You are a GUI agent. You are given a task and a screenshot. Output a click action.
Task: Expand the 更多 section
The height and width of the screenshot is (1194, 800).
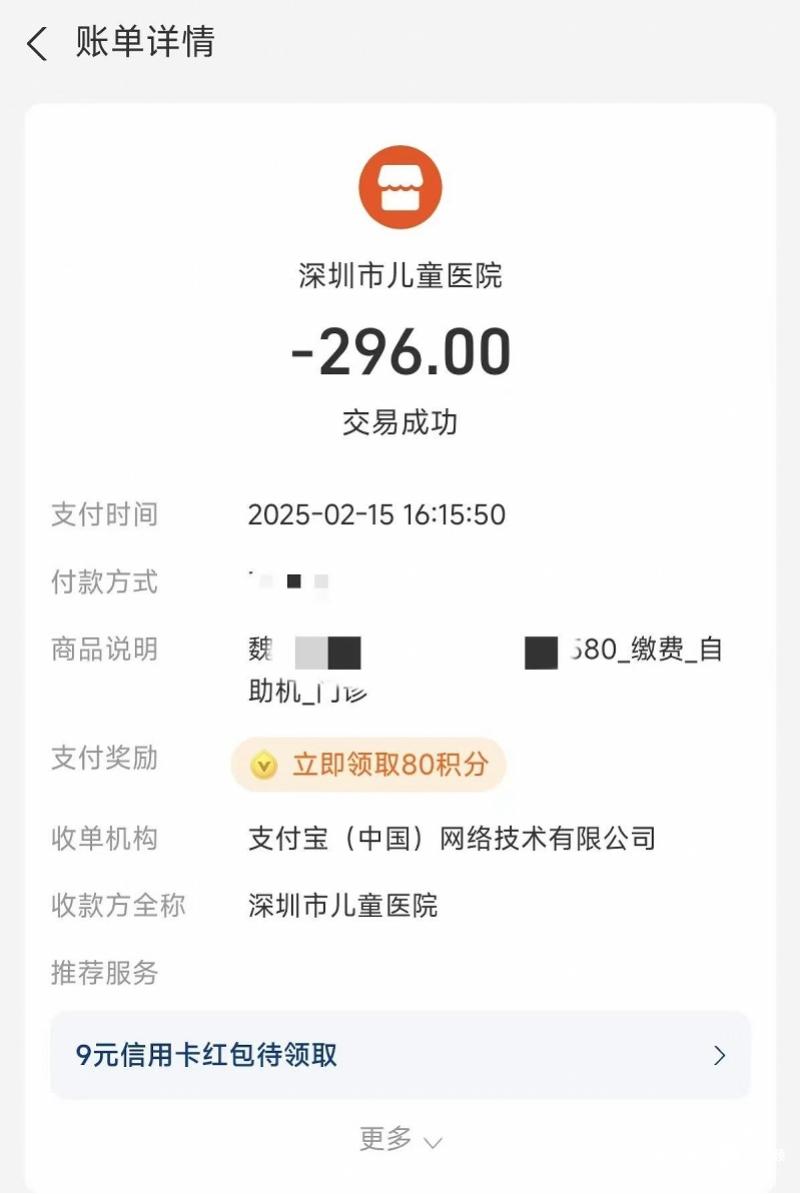point(400,1139)
